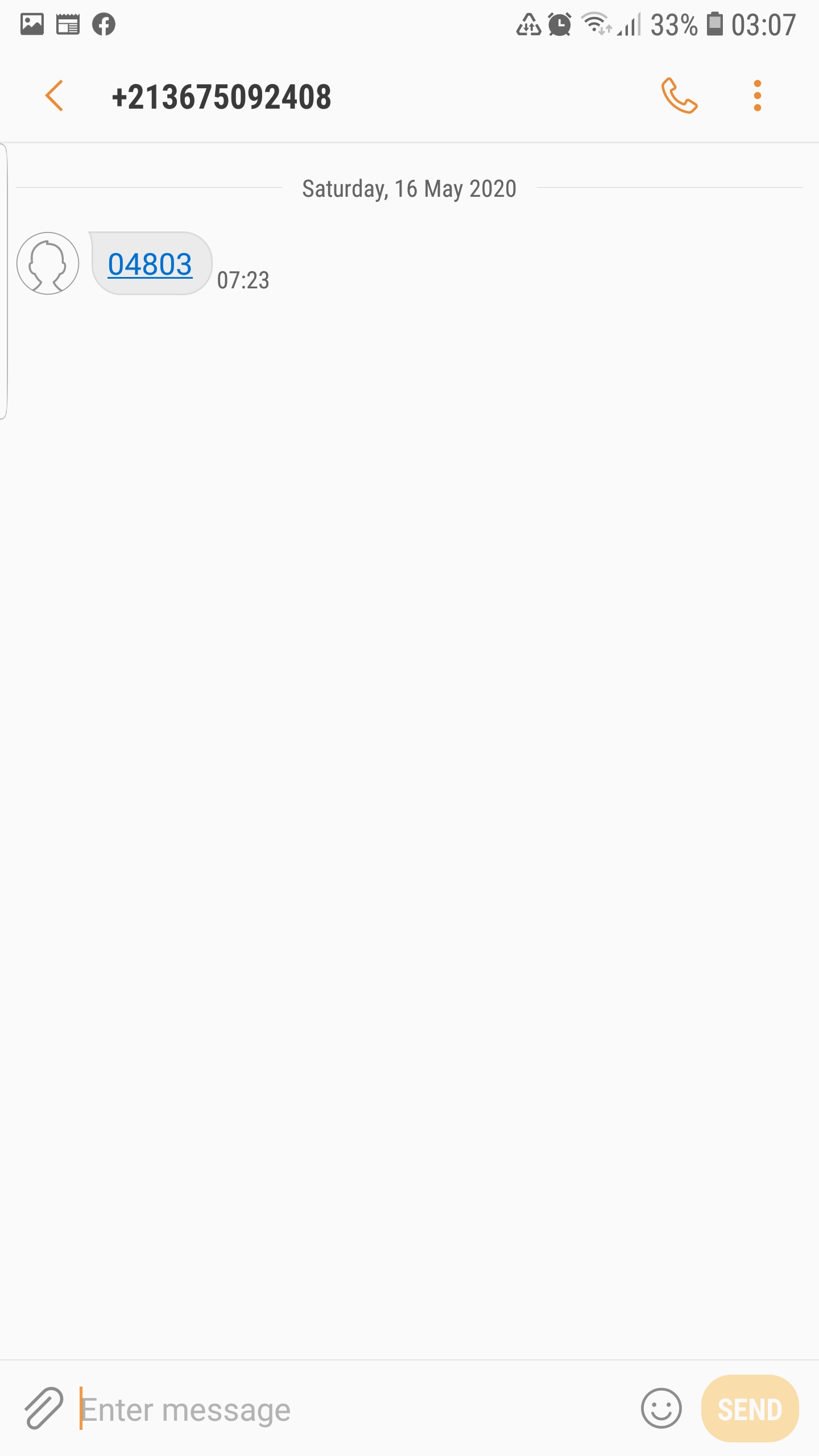The height and width of the screenshot is (1456, 819).
Task: Open the three-dot overflow menu
Action: coord(757,96)
